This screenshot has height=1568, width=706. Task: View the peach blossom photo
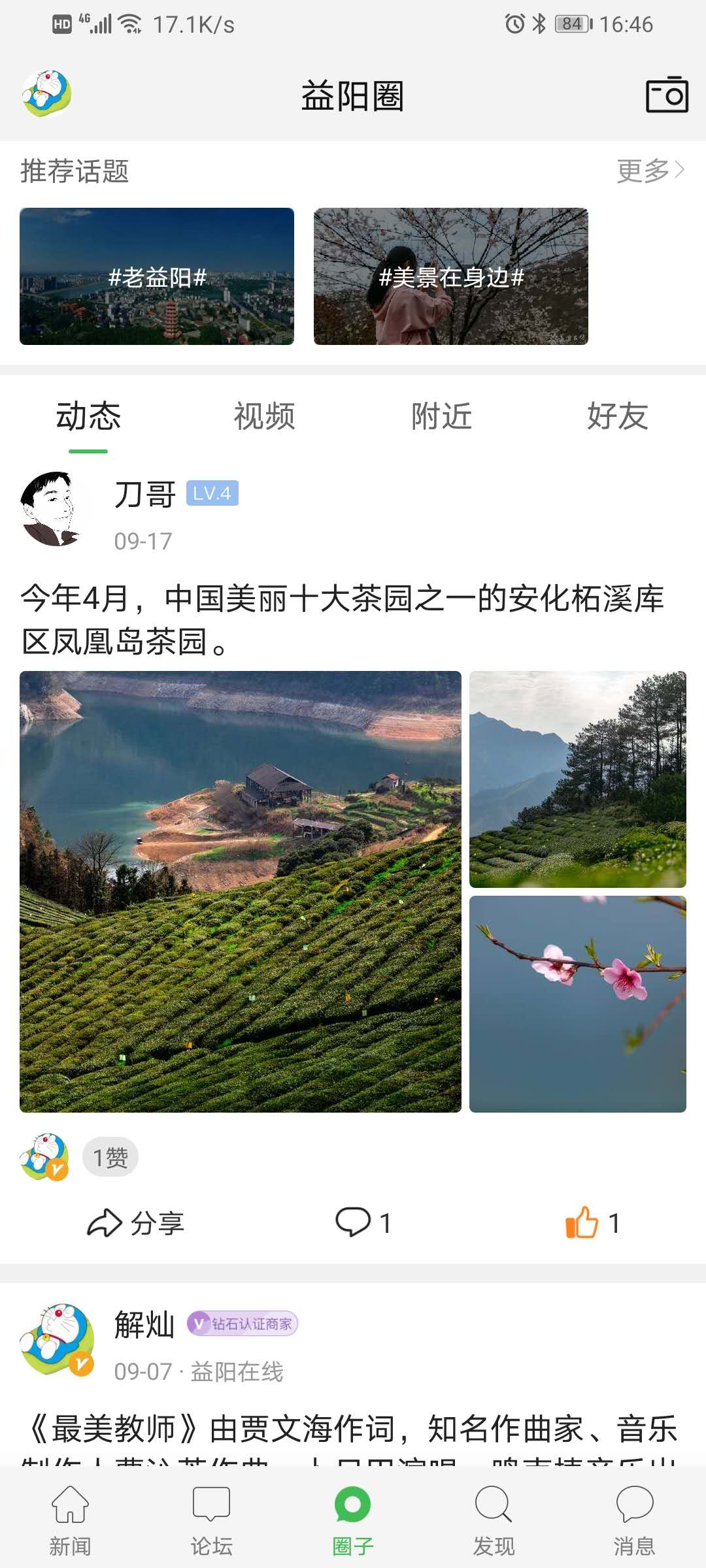tap(578, 1004)
